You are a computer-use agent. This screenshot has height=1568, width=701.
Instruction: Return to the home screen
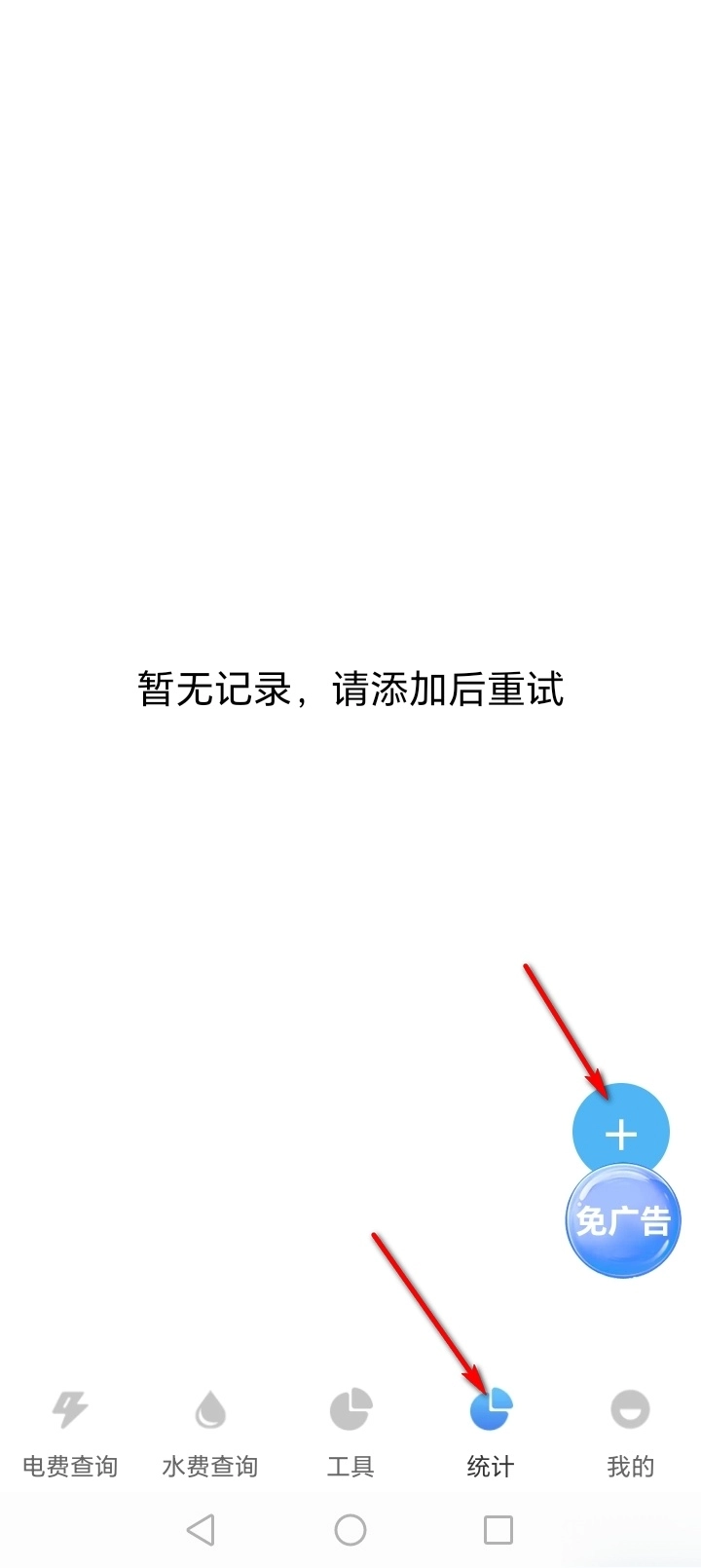click(x=350, y=1529)
